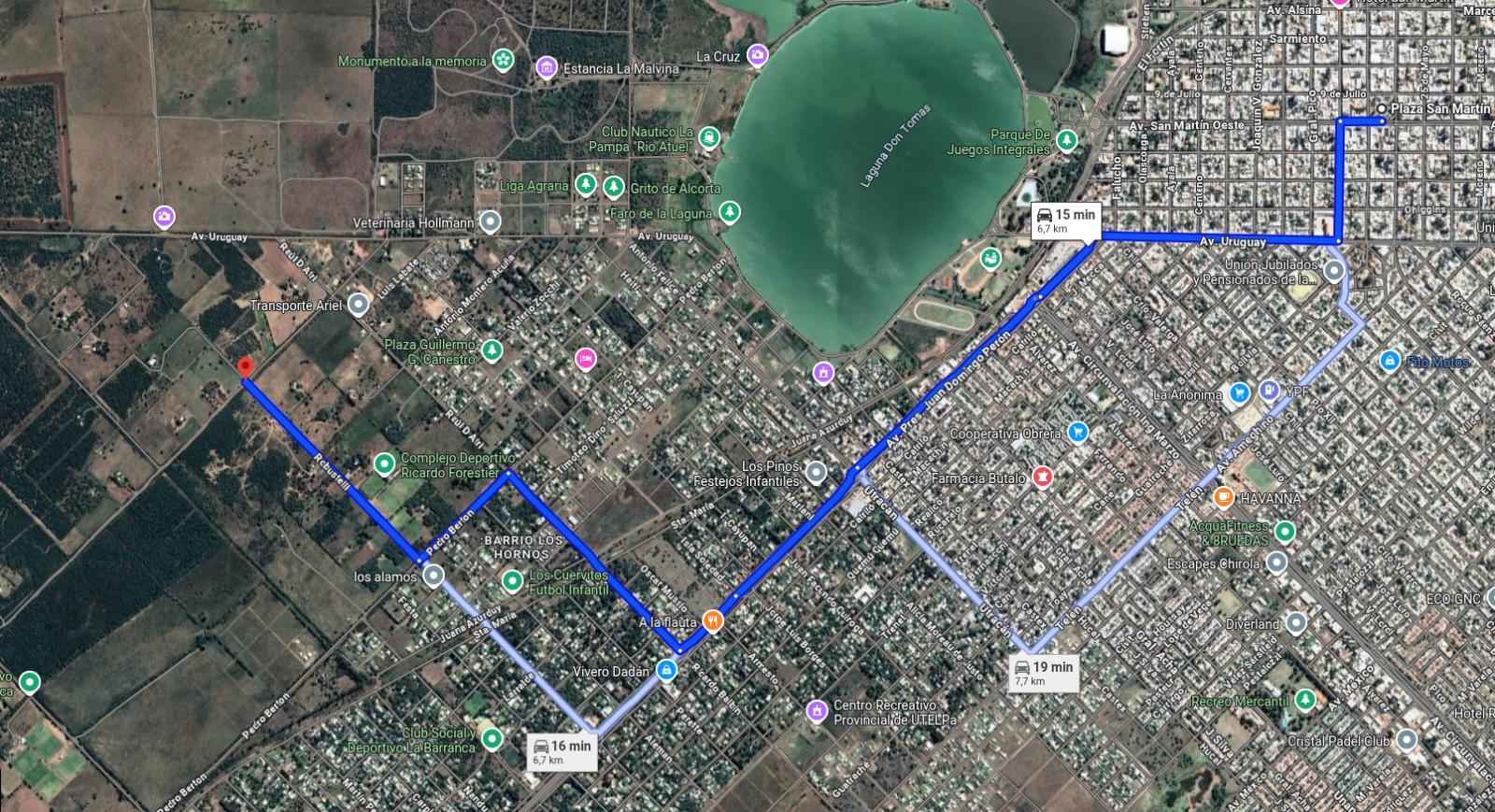Open Estancia La Malvina place marker
This screenshot has width=1495, height=812.
click(x=547, y=67)
